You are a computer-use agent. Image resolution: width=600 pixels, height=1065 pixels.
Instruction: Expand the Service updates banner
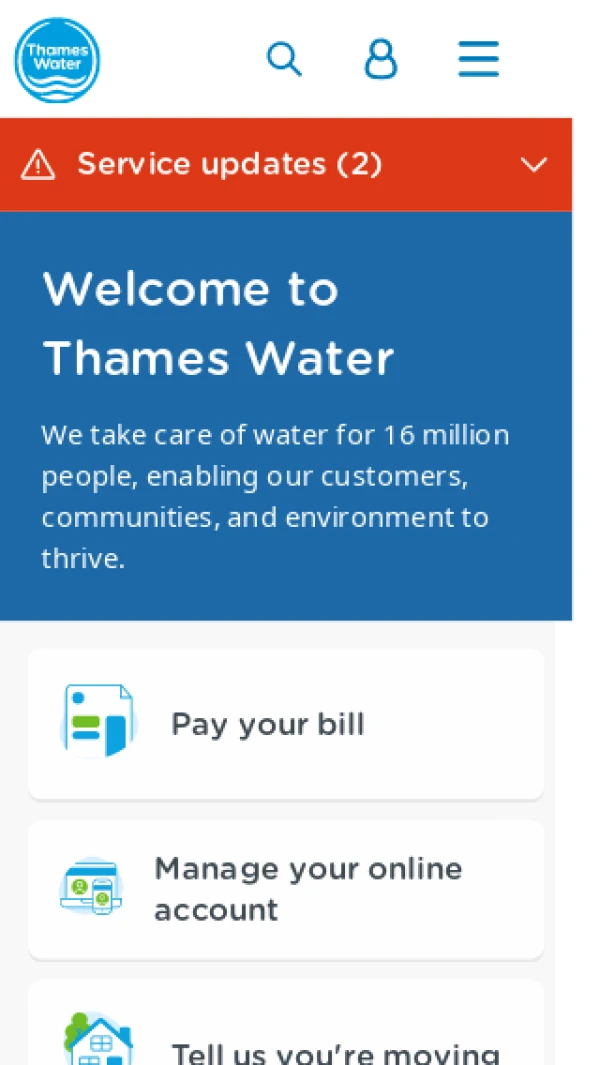(x=286, y=164)
